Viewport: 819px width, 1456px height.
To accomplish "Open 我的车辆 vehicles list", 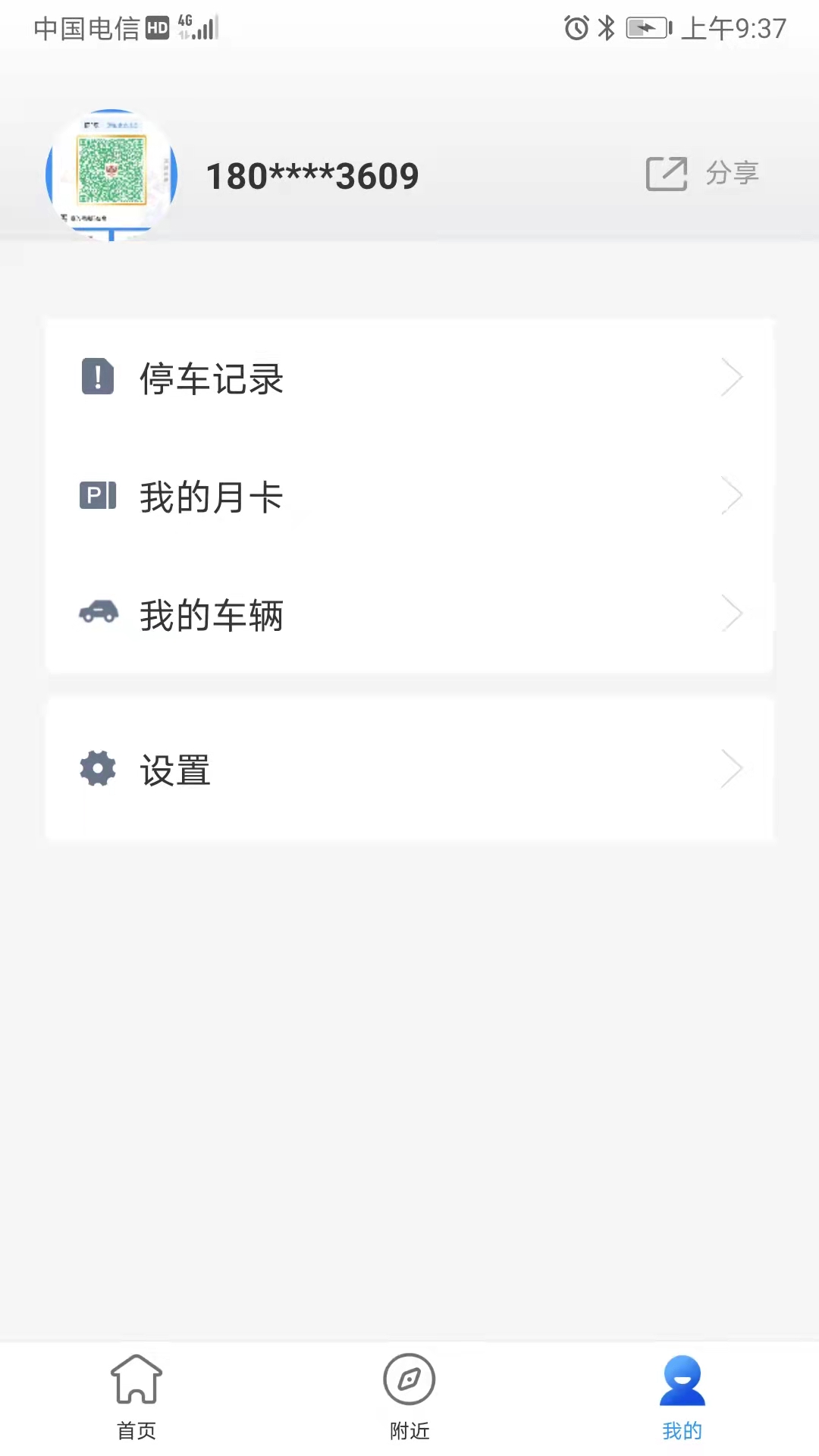I will (409, 614).
